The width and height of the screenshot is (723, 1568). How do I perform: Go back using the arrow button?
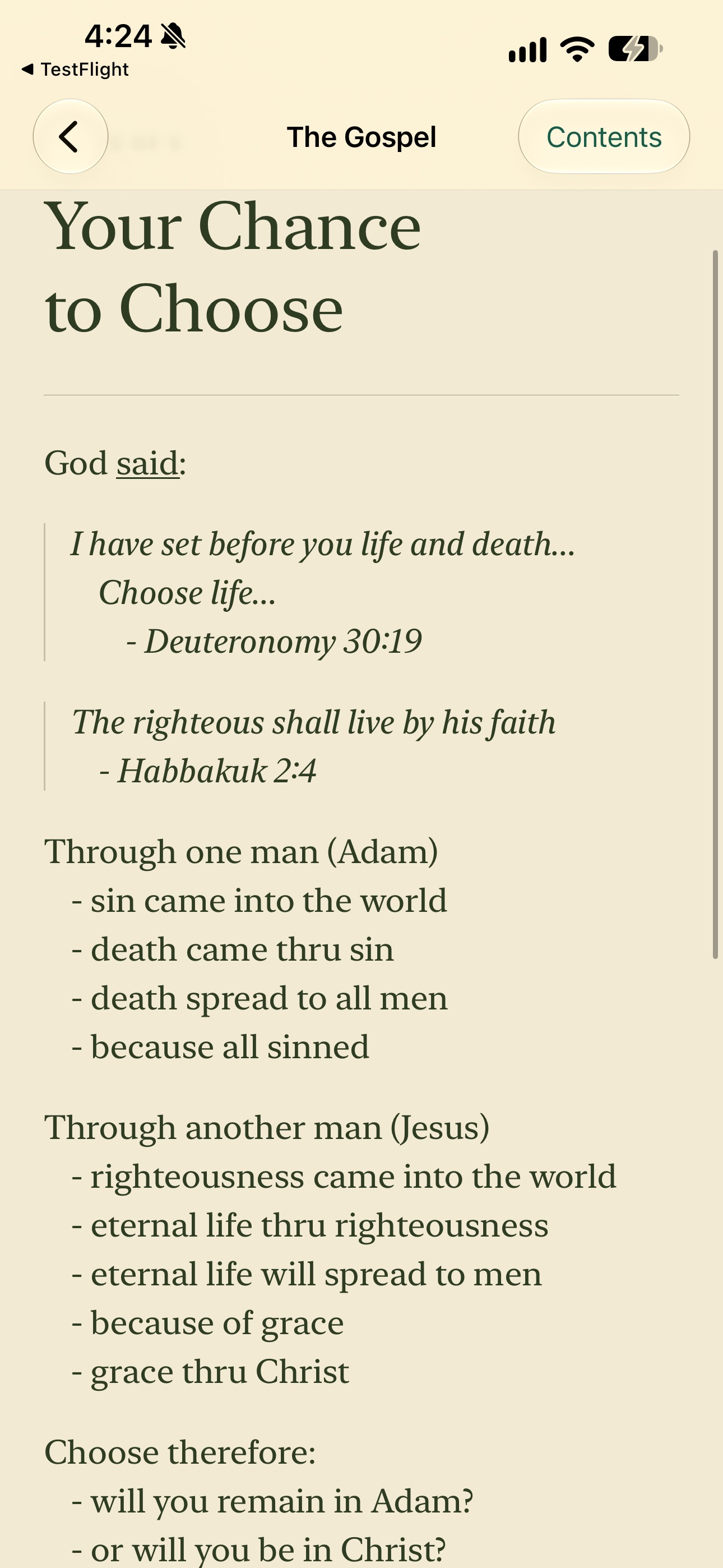click(71, 136)
